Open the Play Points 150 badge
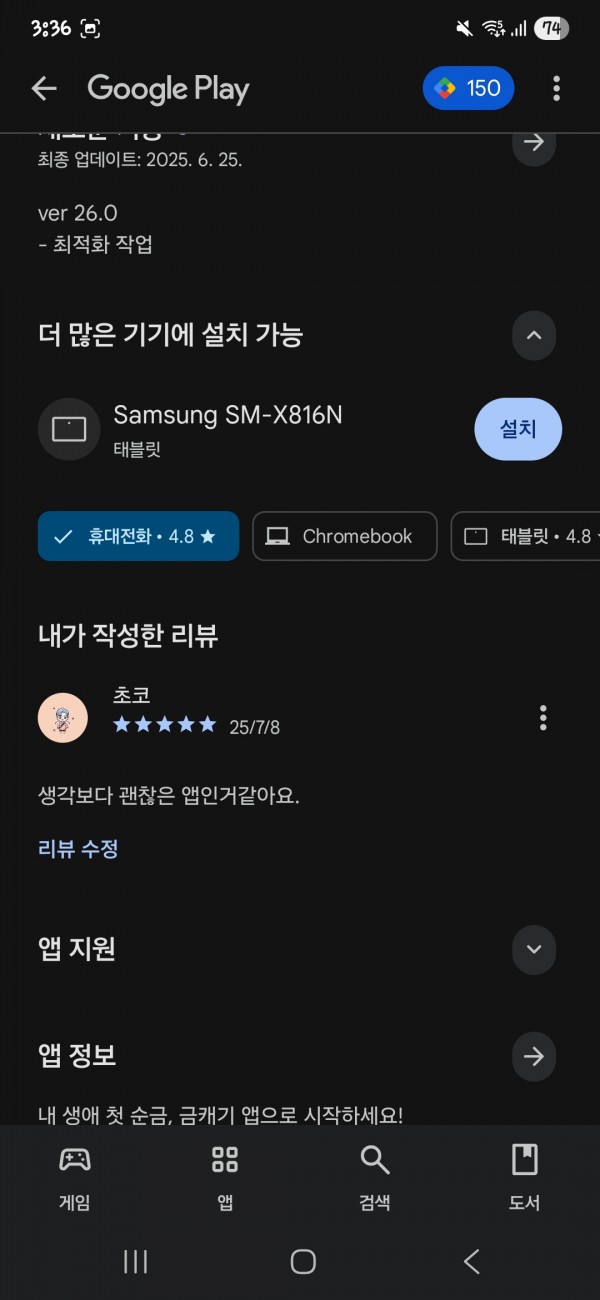 pyautogui.click(x=468, y=88)
